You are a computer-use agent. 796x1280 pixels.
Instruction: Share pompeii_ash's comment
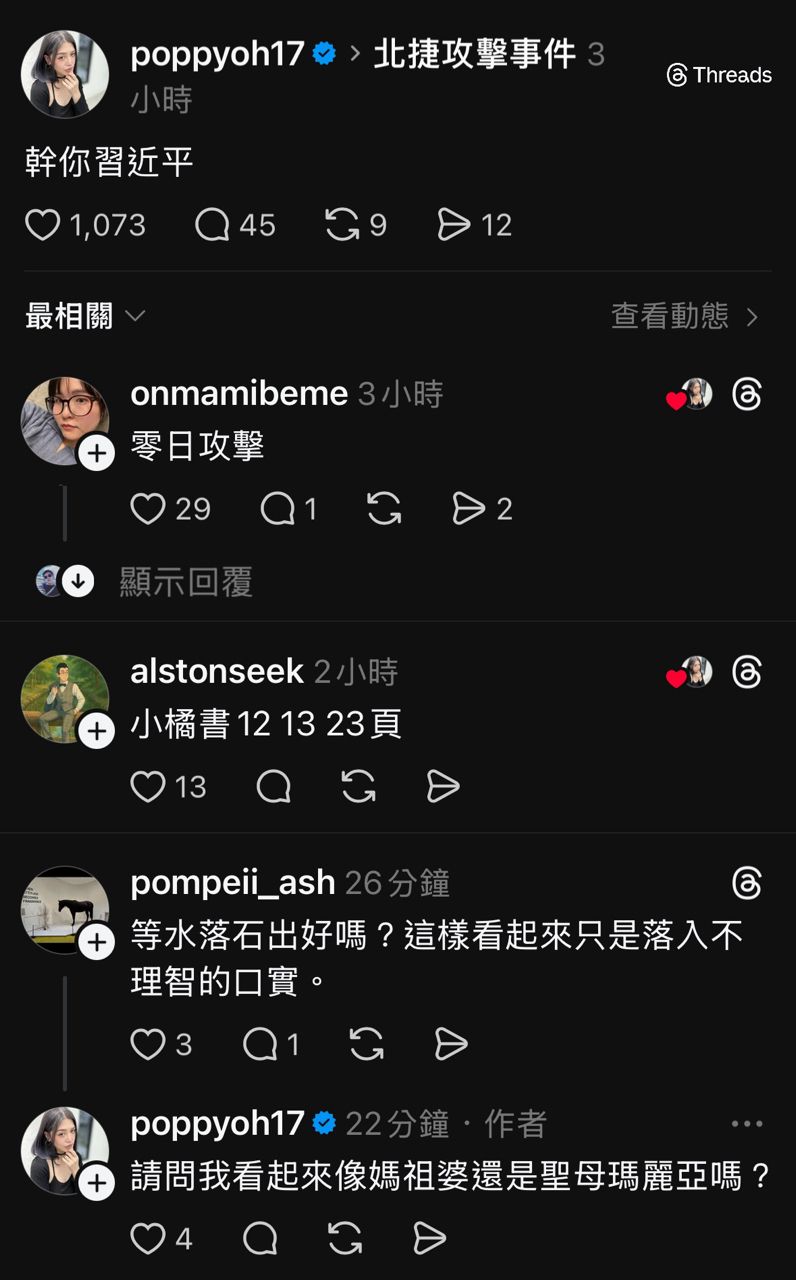[x=451, y=1045]
